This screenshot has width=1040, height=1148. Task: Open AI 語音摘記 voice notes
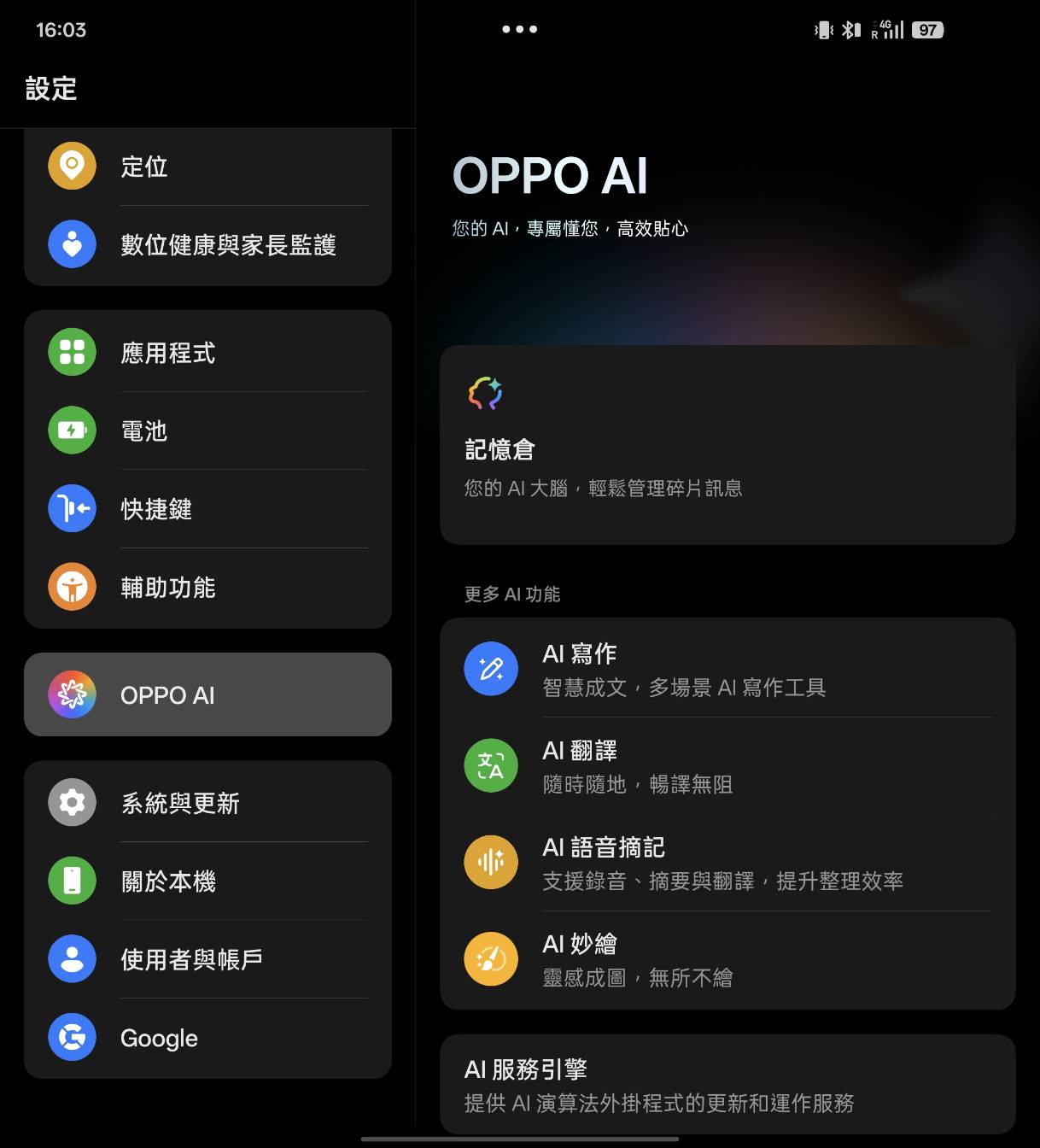point(727,863)
